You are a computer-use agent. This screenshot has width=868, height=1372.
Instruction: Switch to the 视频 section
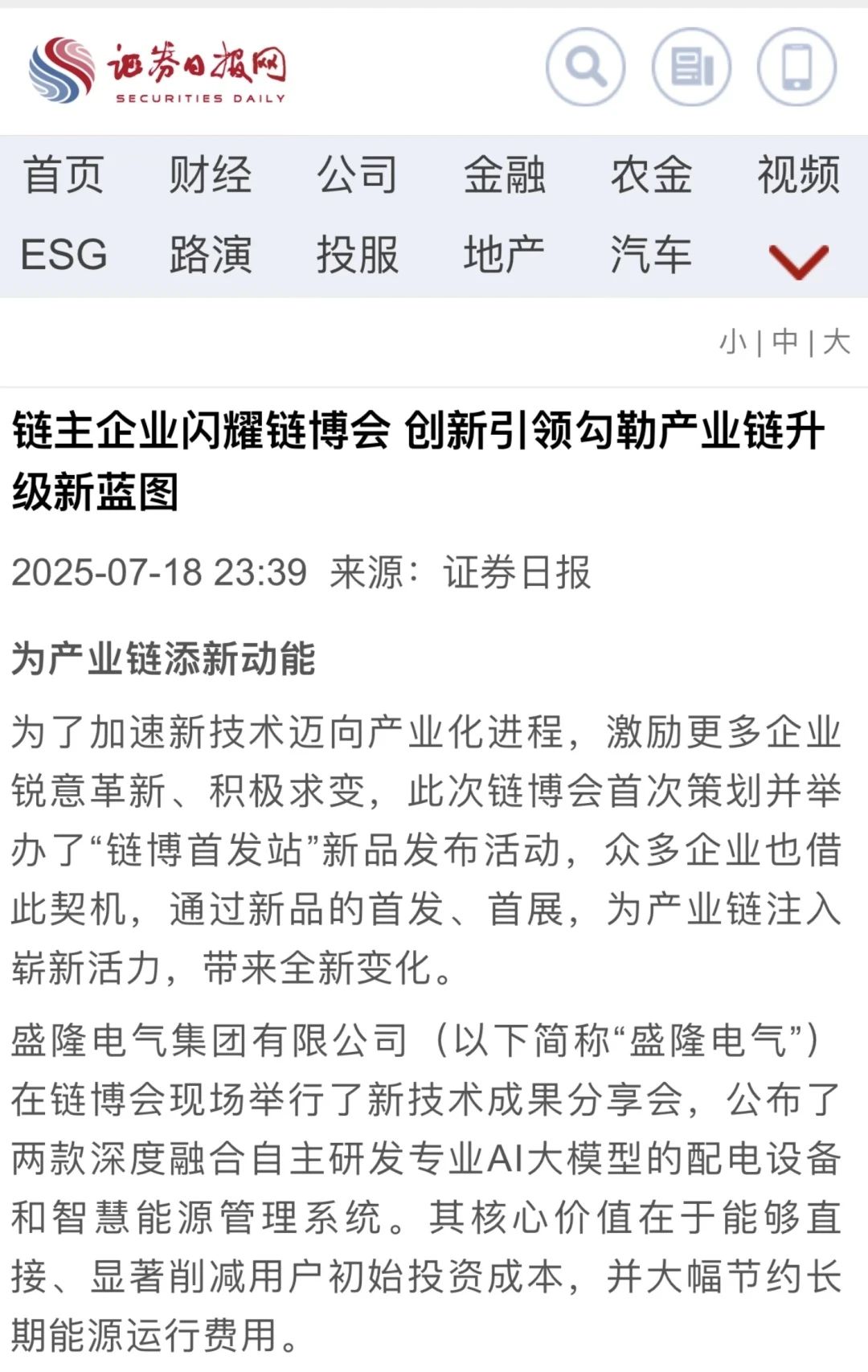click(798, 175)
